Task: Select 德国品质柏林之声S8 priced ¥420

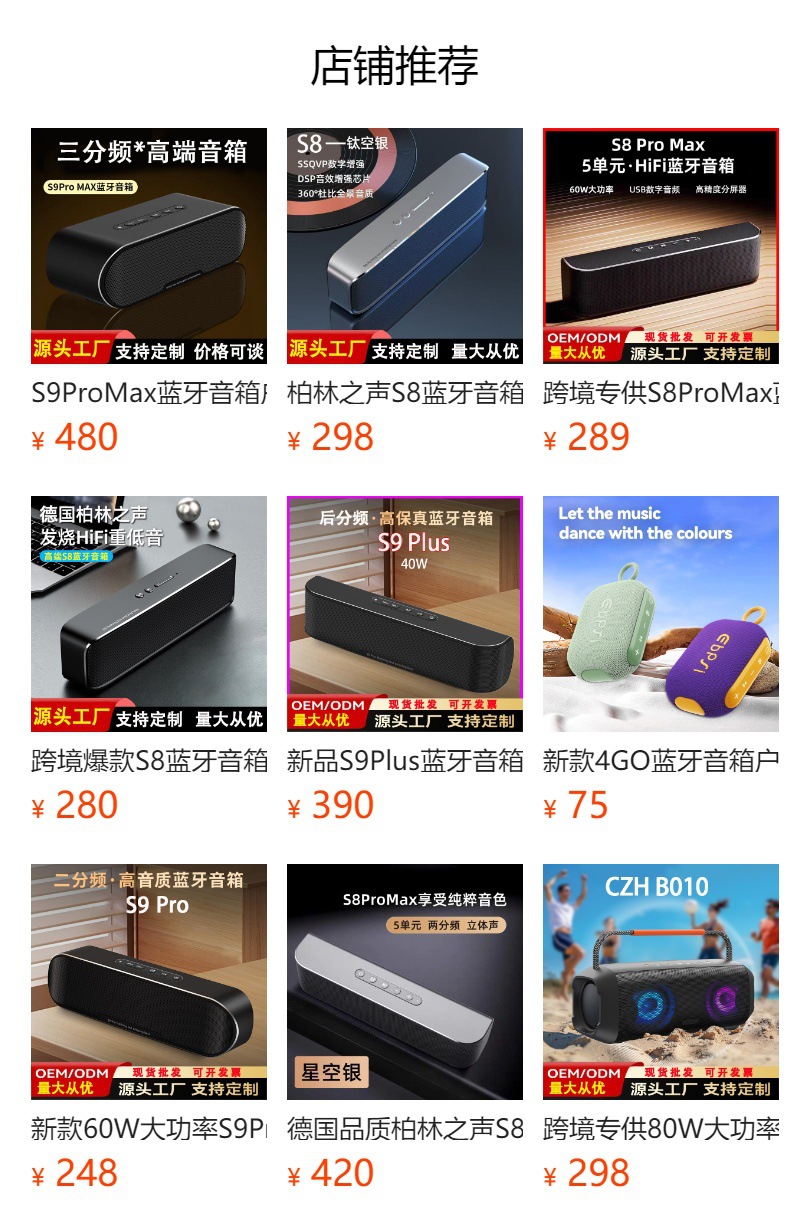Action: pyautogui.click(x=405, y=982)
